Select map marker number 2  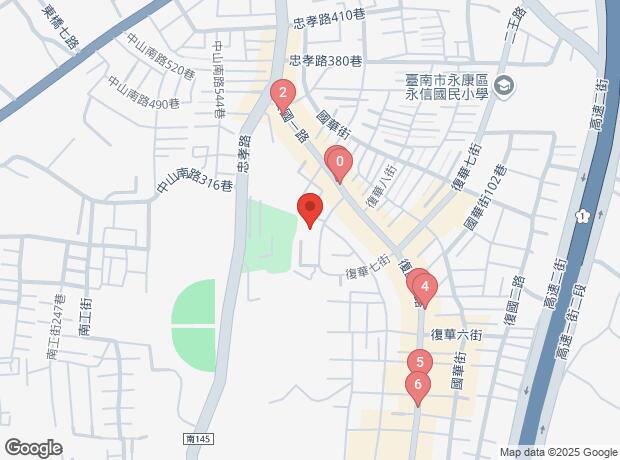pyautogui.click(x=283, y=97)
